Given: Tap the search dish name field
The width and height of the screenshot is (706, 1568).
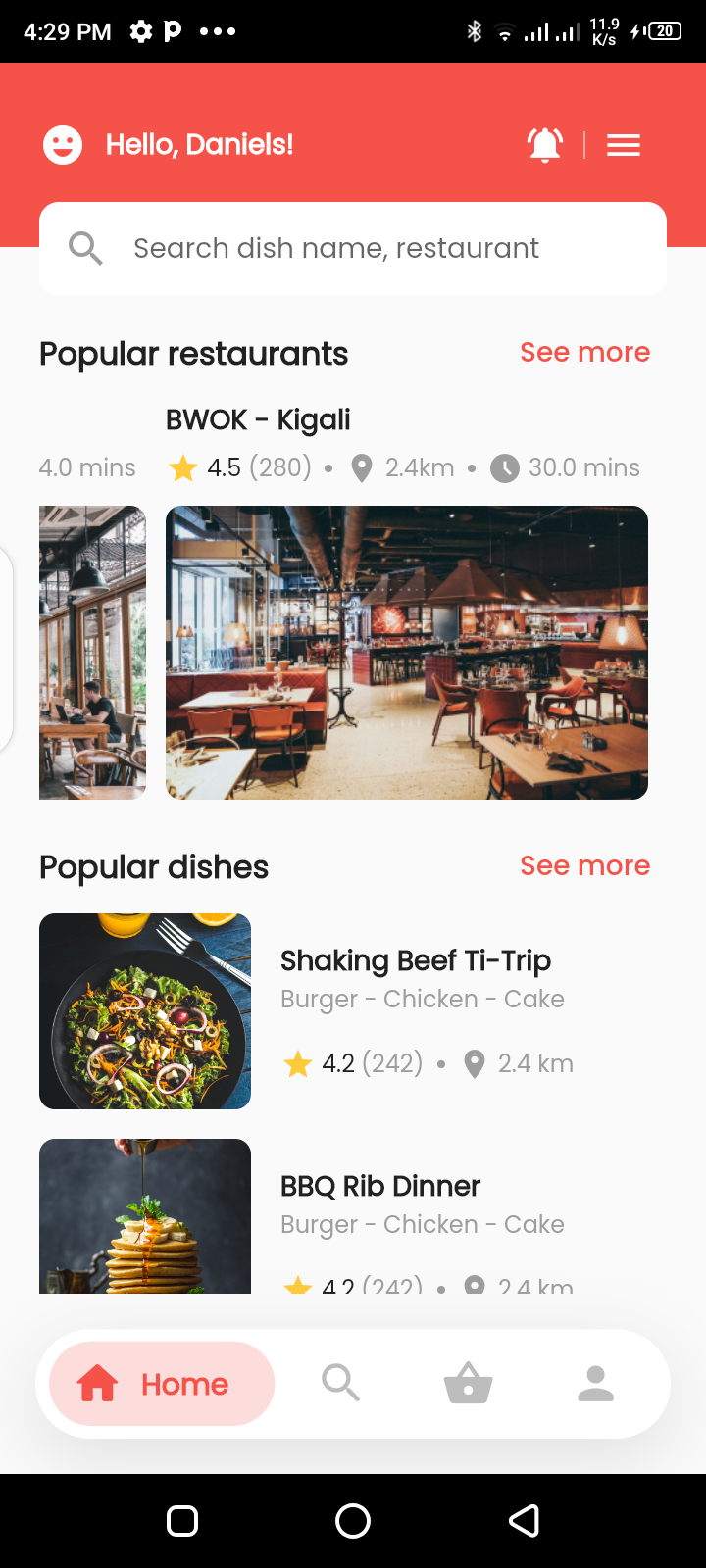Looking at the screenshot, I should pos(353,249).
